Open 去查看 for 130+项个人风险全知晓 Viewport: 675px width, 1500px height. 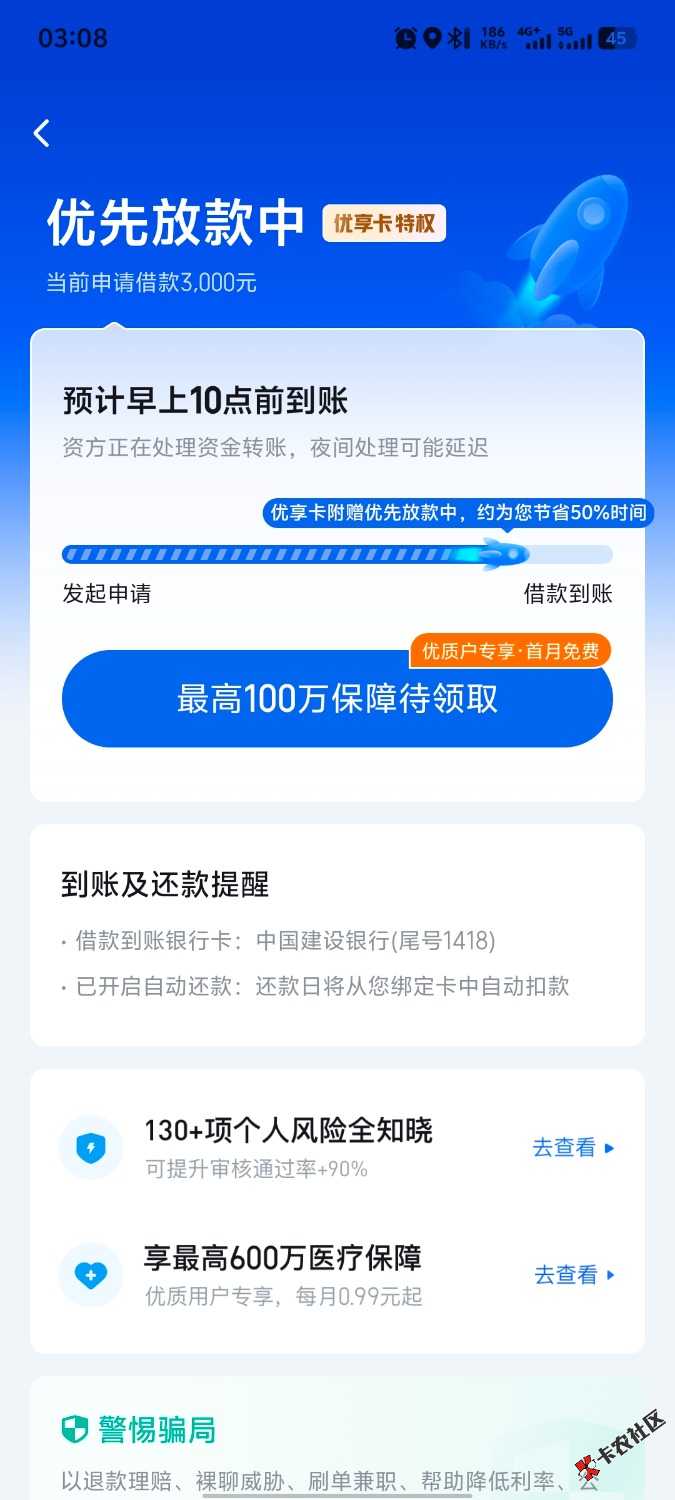[573, 1147]
